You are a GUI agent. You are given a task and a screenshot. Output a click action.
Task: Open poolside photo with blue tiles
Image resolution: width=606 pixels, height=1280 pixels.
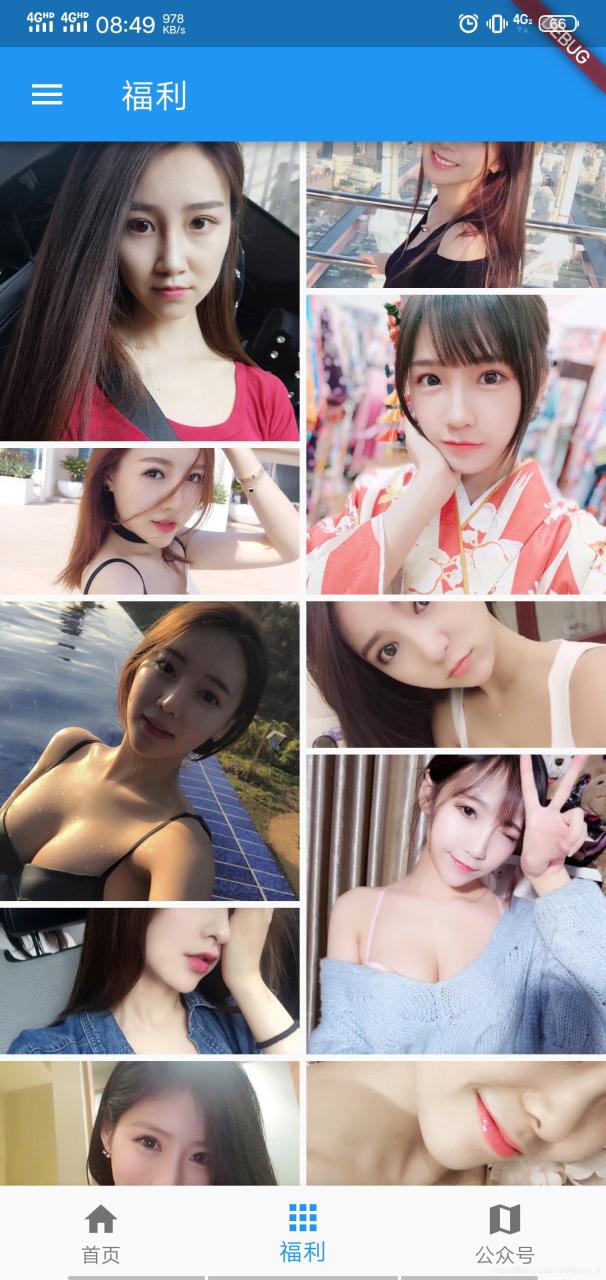(x=149, y=750)
